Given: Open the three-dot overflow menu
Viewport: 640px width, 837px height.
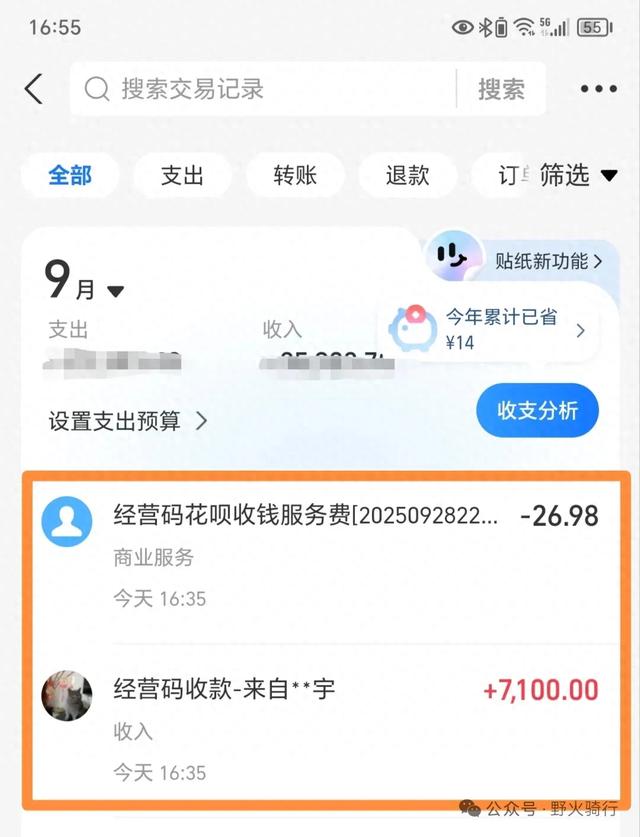Looking at the screenshot, I should (598, 89).
